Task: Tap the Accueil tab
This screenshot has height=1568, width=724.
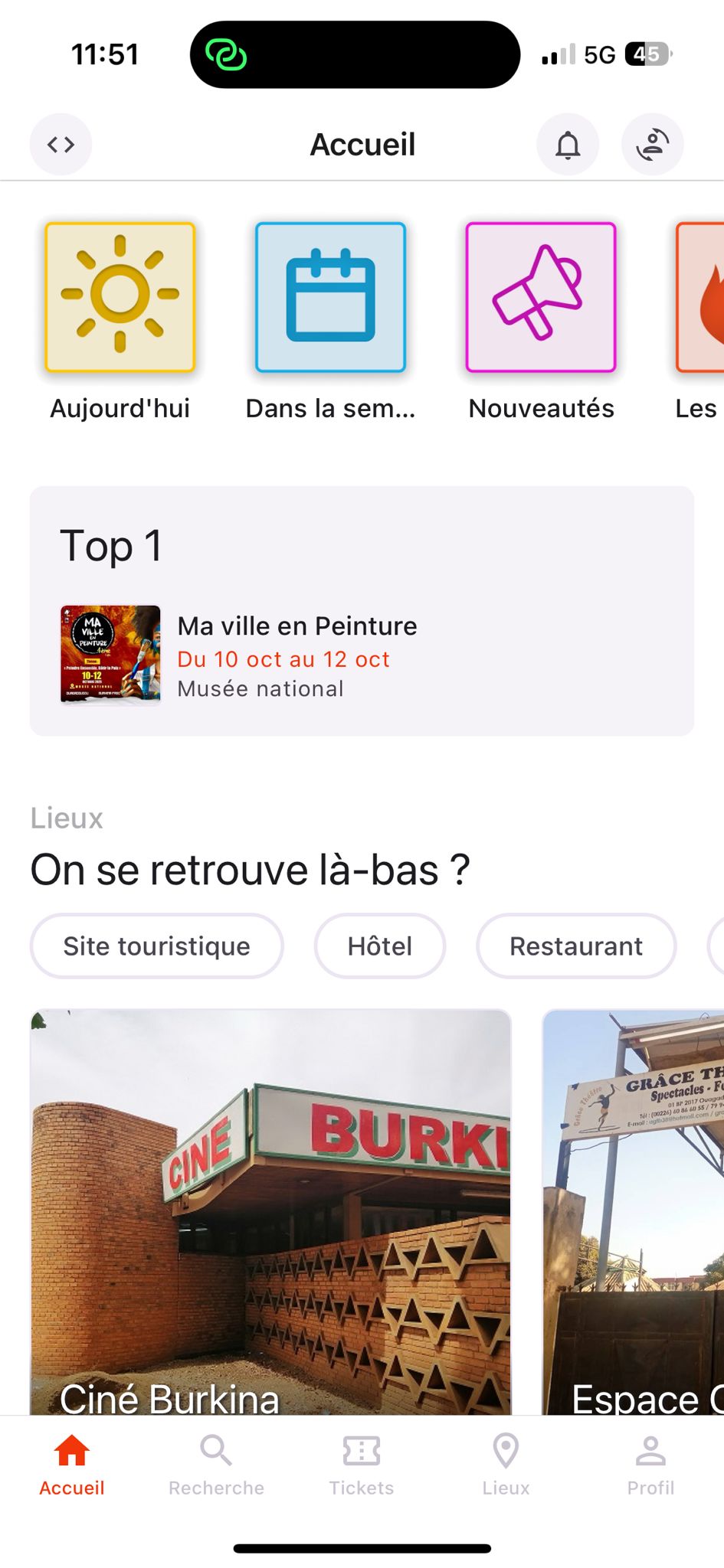Action: 72,1465
